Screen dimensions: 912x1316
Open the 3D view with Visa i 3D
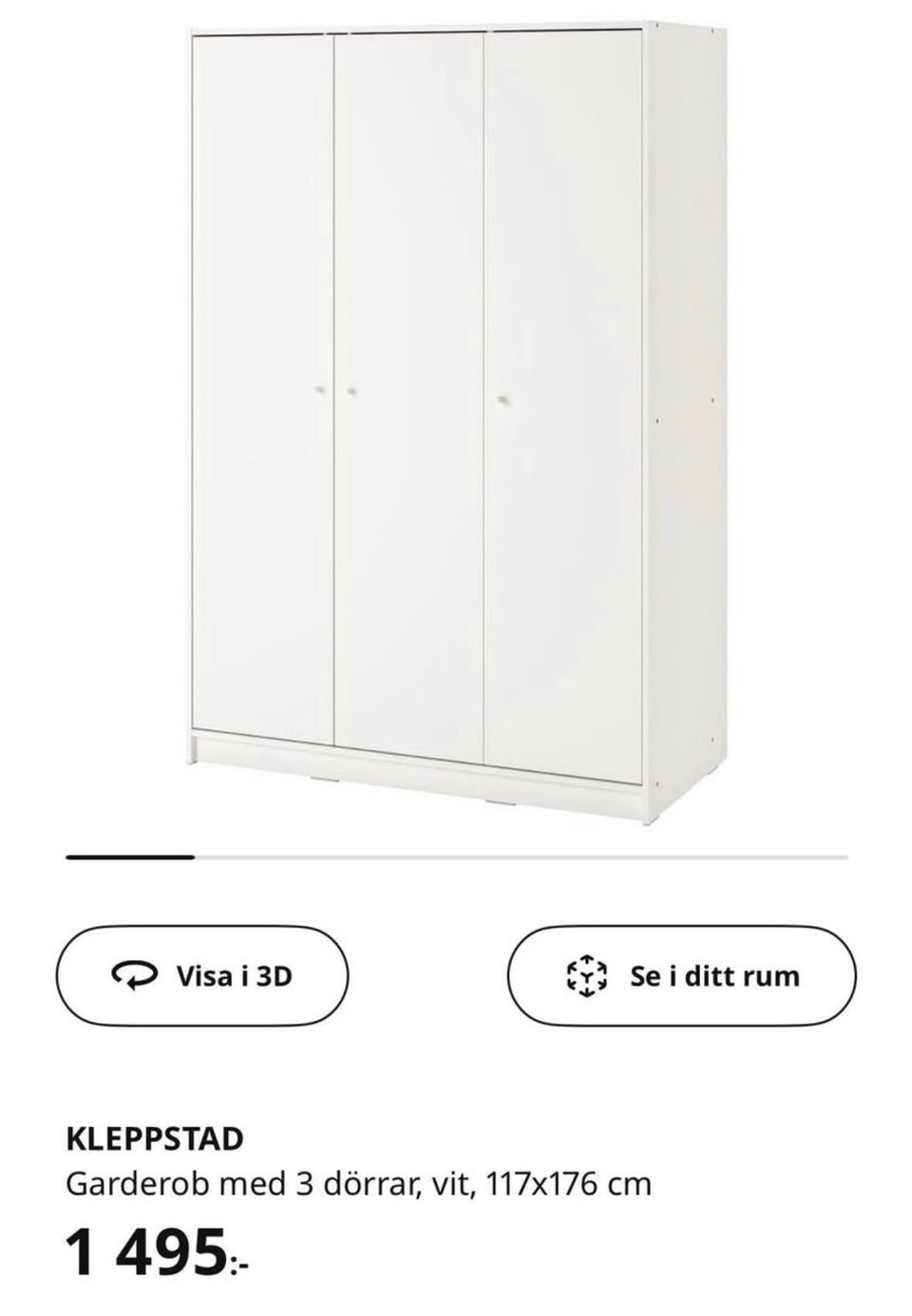(x=202, y=975)
